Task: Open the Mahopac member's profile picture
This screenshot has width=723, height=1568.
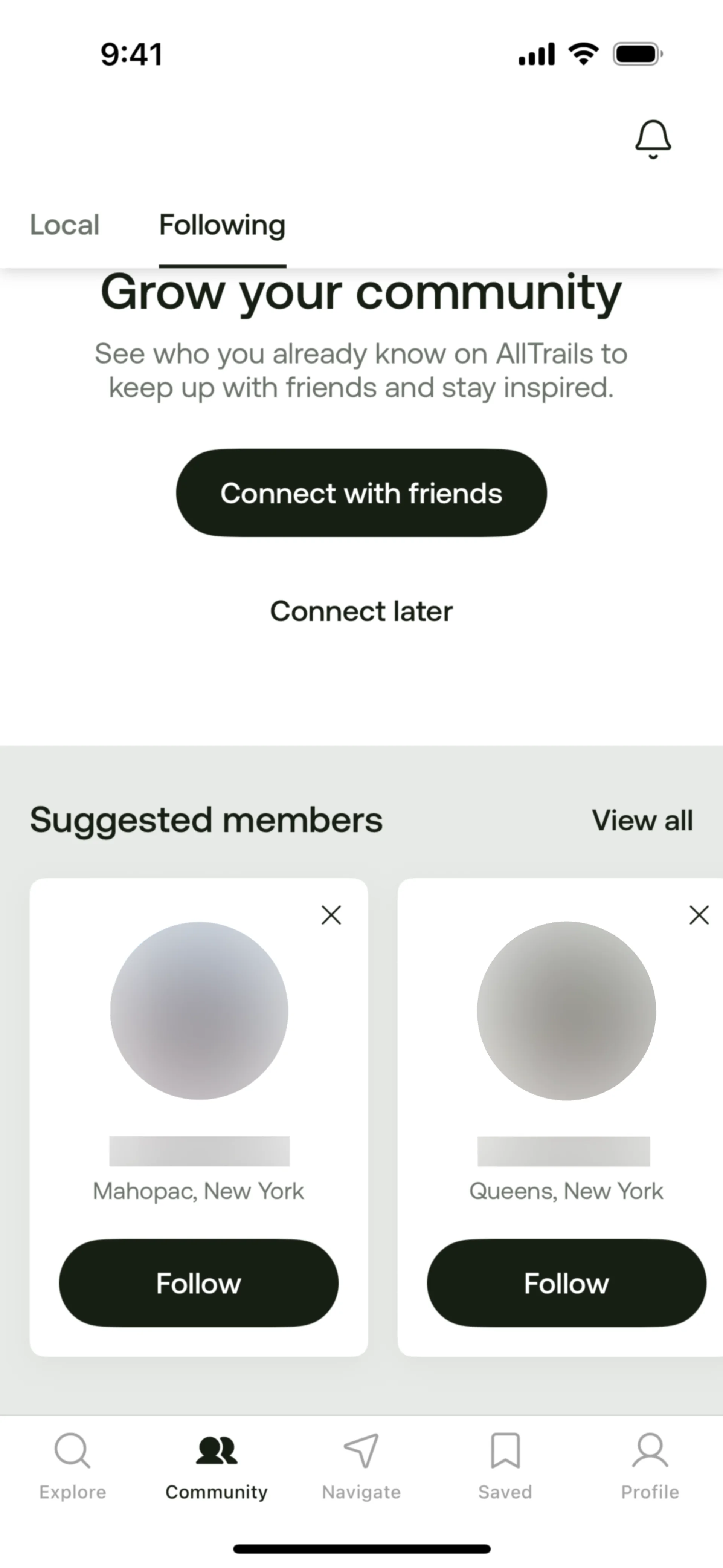Action: tap(199, 1011)
